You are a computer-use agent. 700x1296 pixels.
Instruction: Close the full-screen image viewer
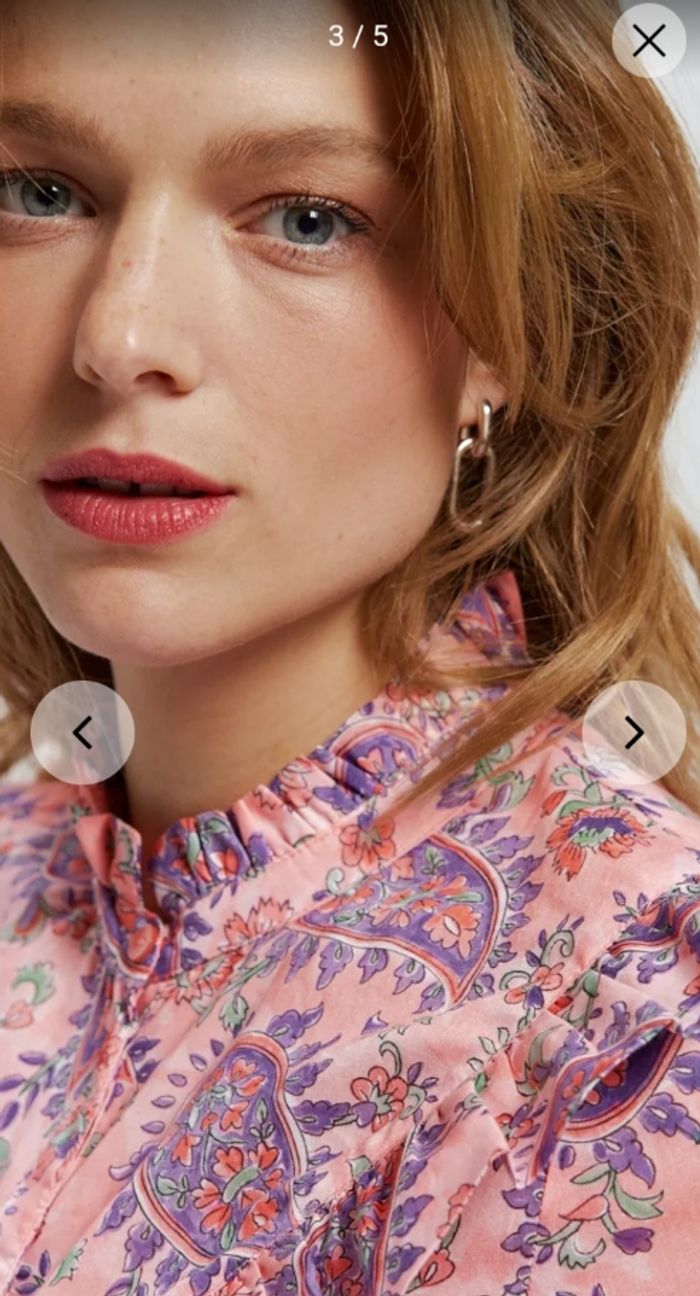648,41
